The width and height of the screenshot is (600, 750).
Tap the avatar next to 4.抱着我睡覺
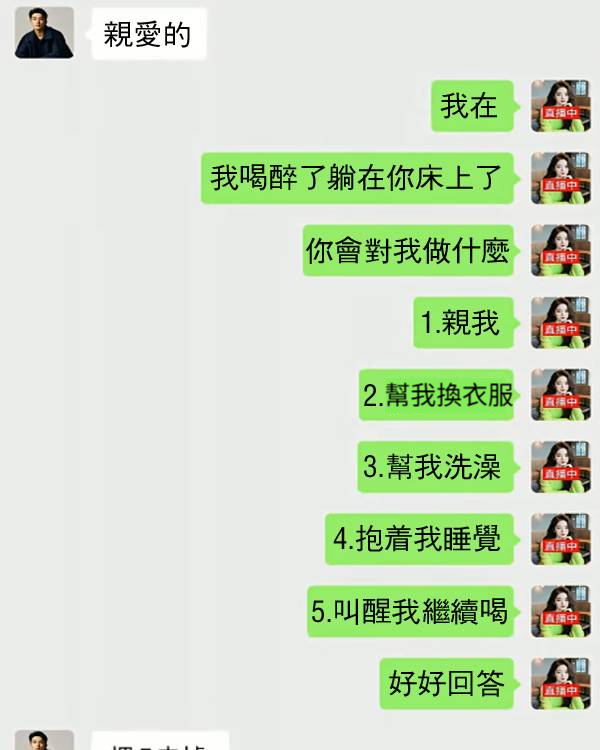point(560,539)
